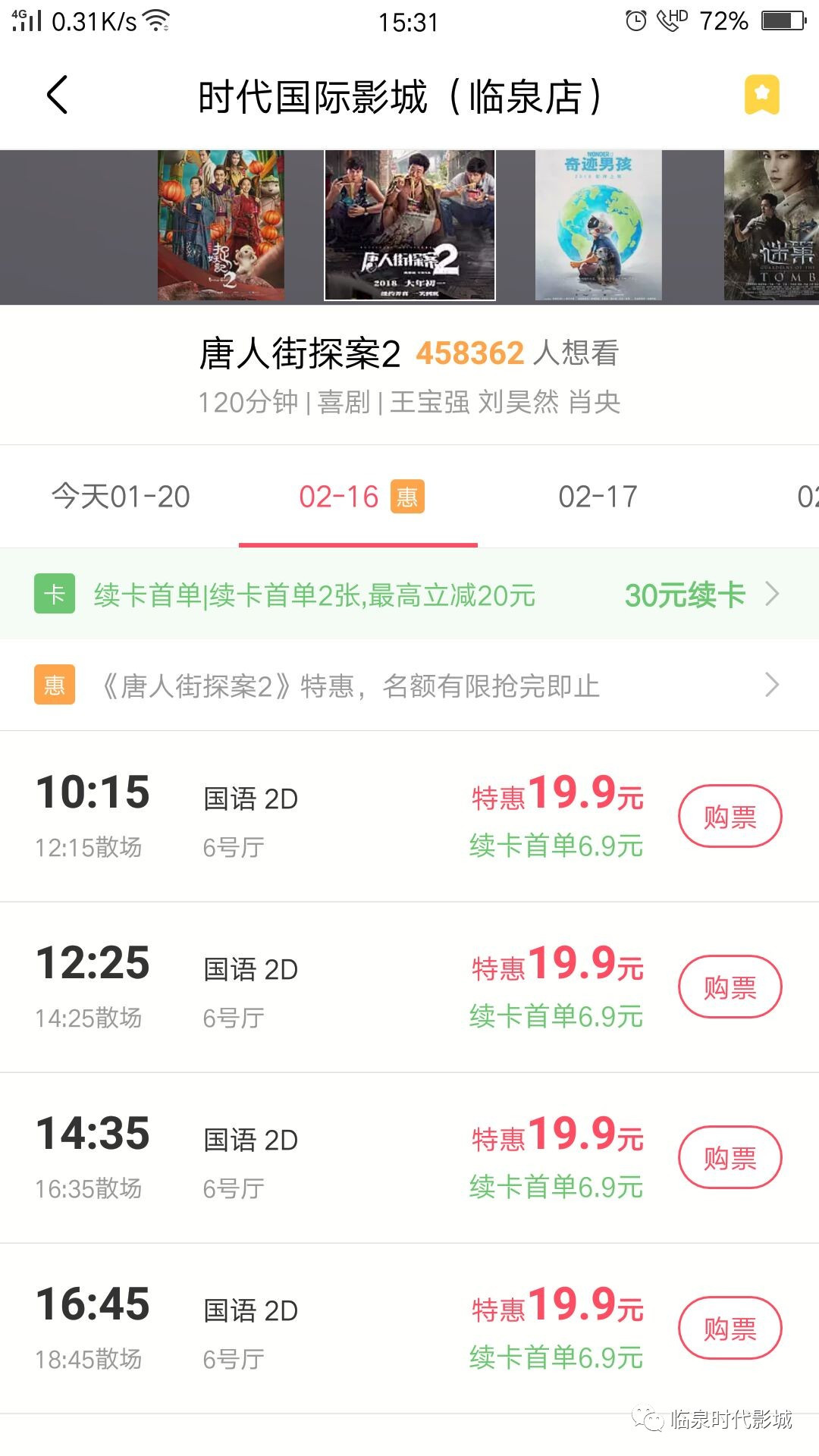
Task: Favorite this cinema with the star bookmark
Action: pos(761,95)
